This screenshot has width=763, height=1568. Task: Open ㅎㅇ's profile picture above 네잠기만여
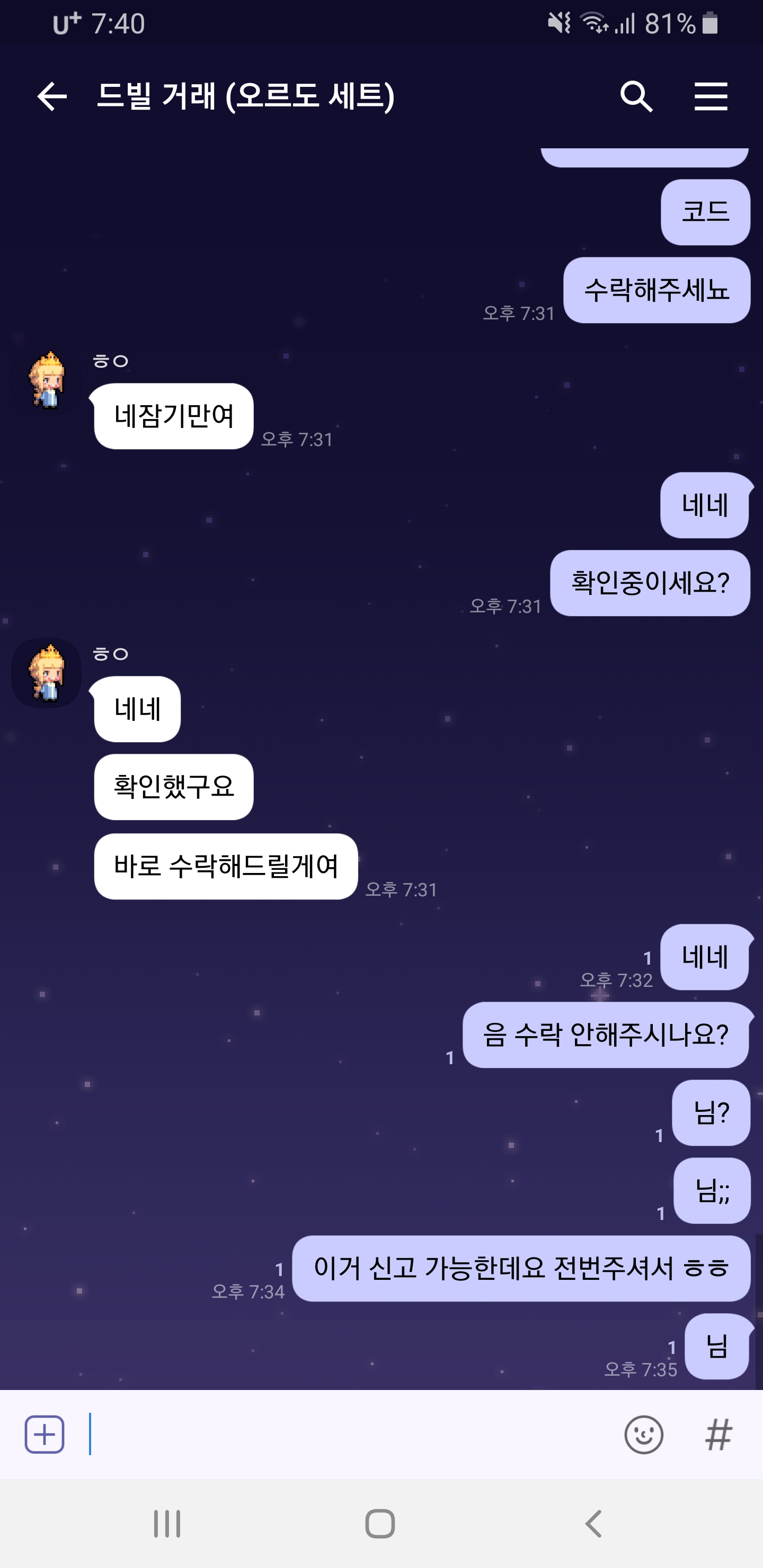(x=47, y=380)
